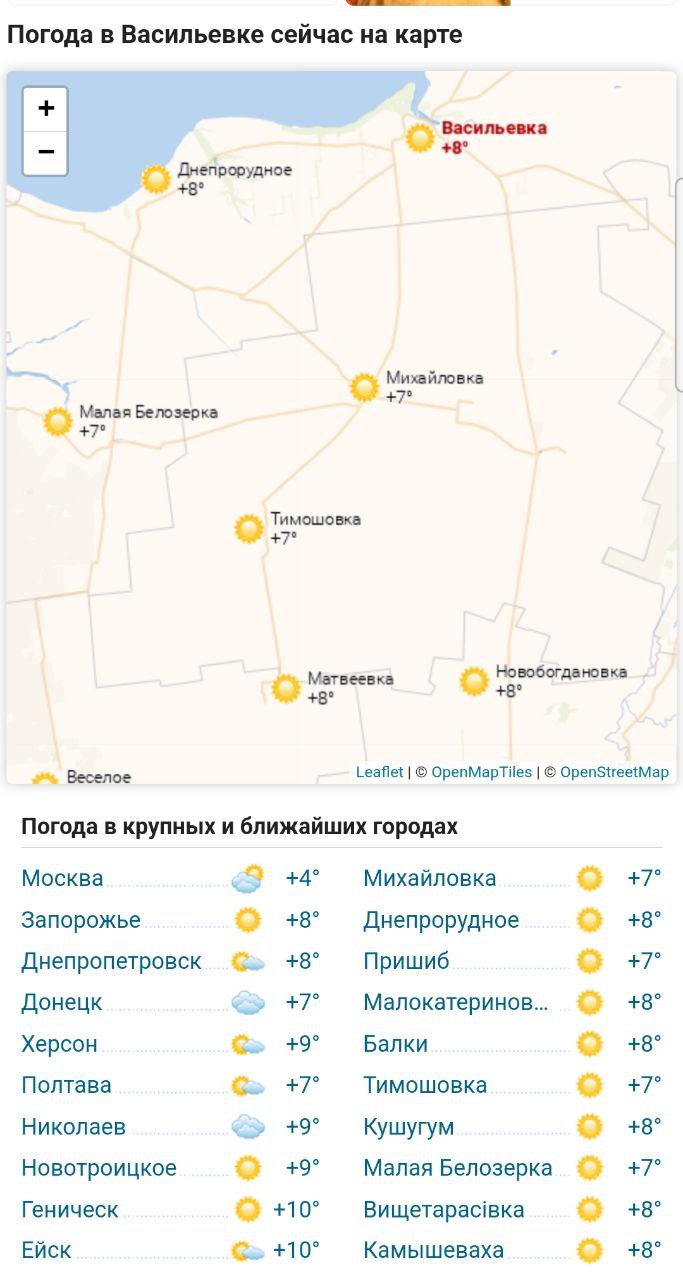Viewport: 683px width, 1280px height.
Task: Open weather for Полтава
Action: tap(66, 1086)
